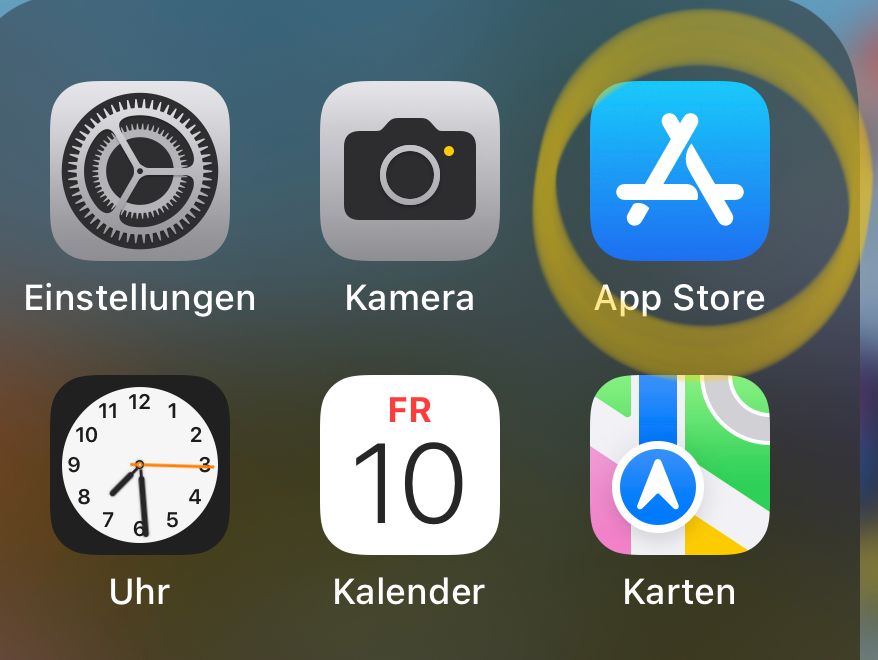
Task: Open the Uhr clock app
Action: click(140, 464)
